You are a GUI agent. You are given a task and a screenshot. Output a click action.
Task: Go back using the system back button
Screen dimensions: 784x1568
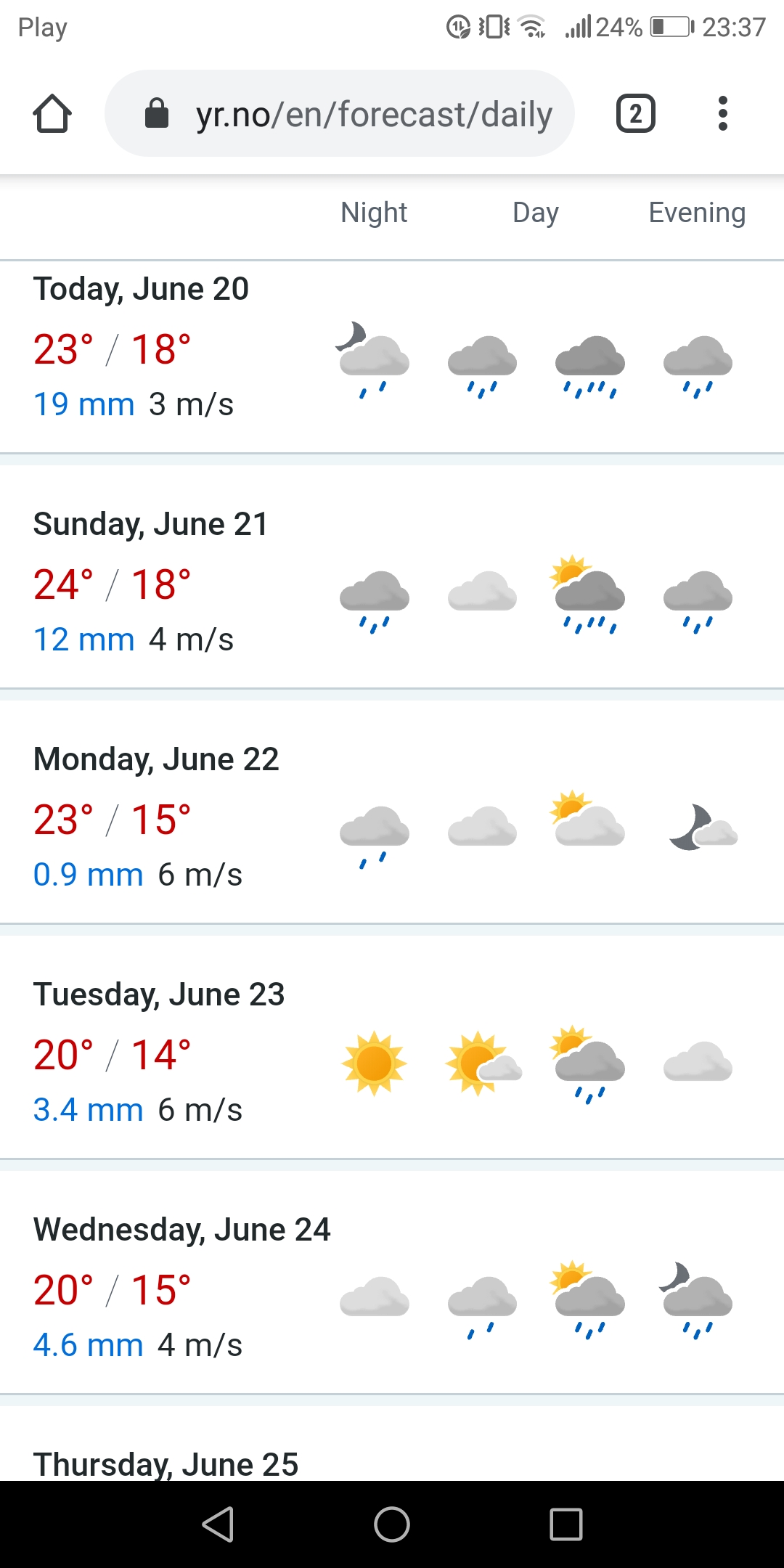coord(218,1524)
